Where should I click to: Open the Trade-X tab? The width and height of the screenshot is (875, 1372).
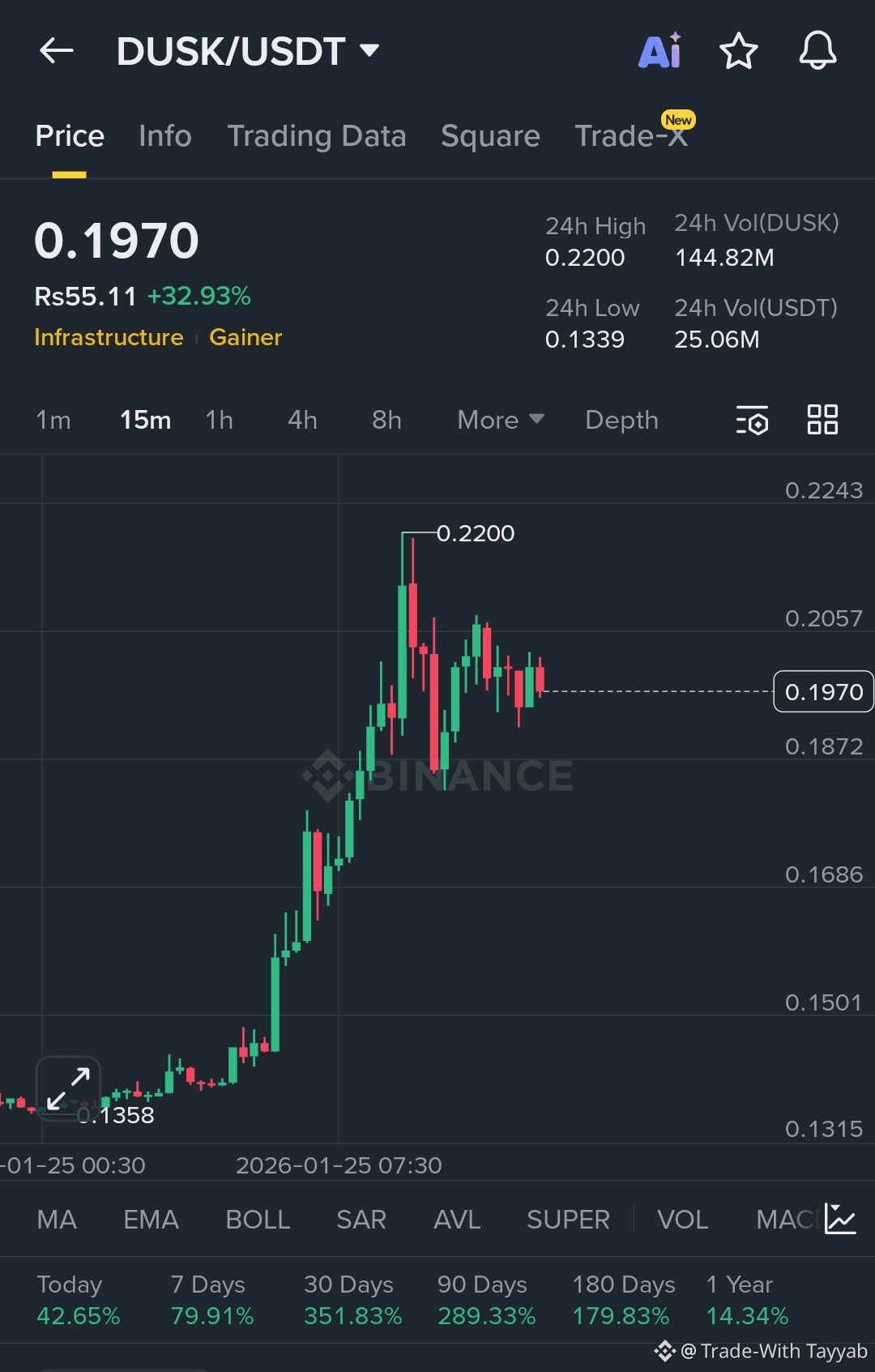point(631,136)
